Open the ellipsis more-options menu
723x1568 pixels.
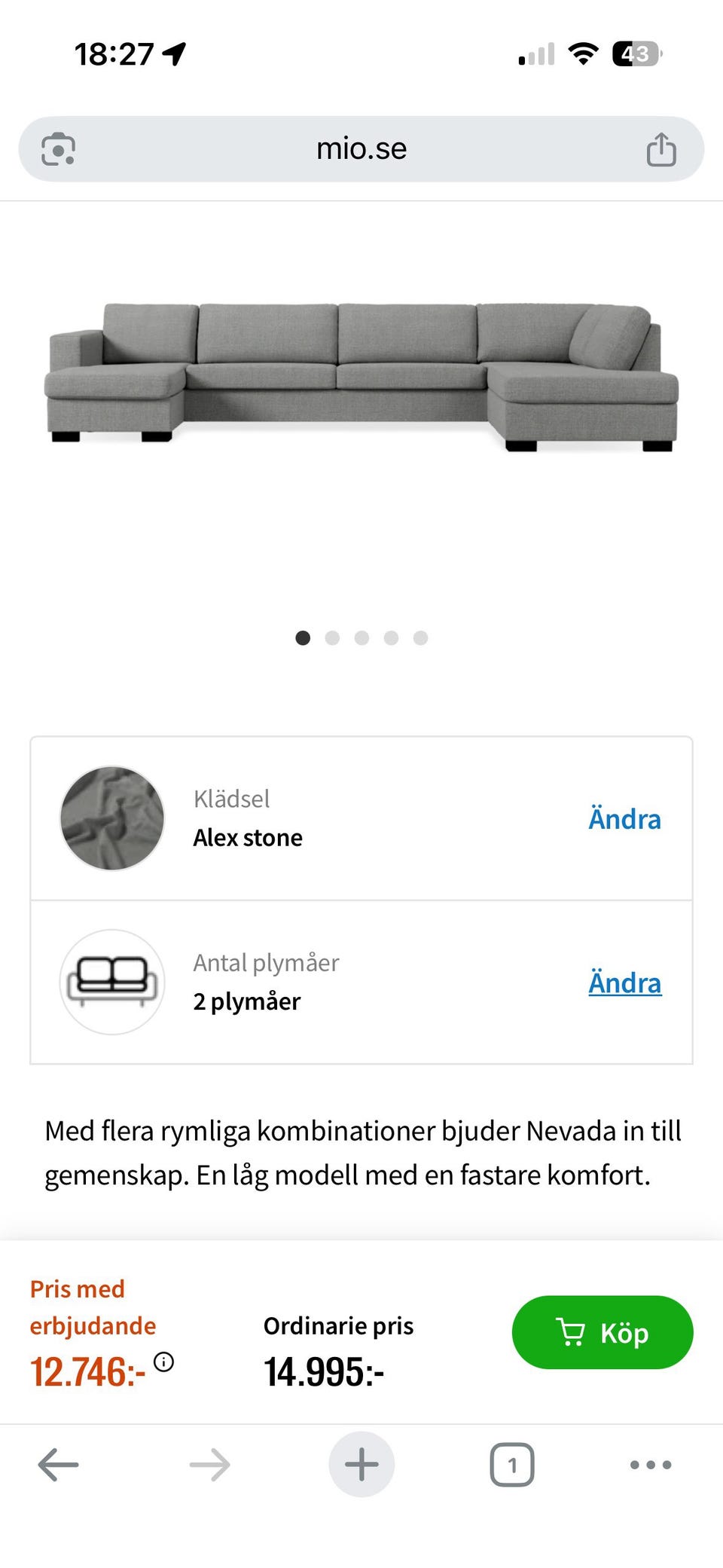651,1464
